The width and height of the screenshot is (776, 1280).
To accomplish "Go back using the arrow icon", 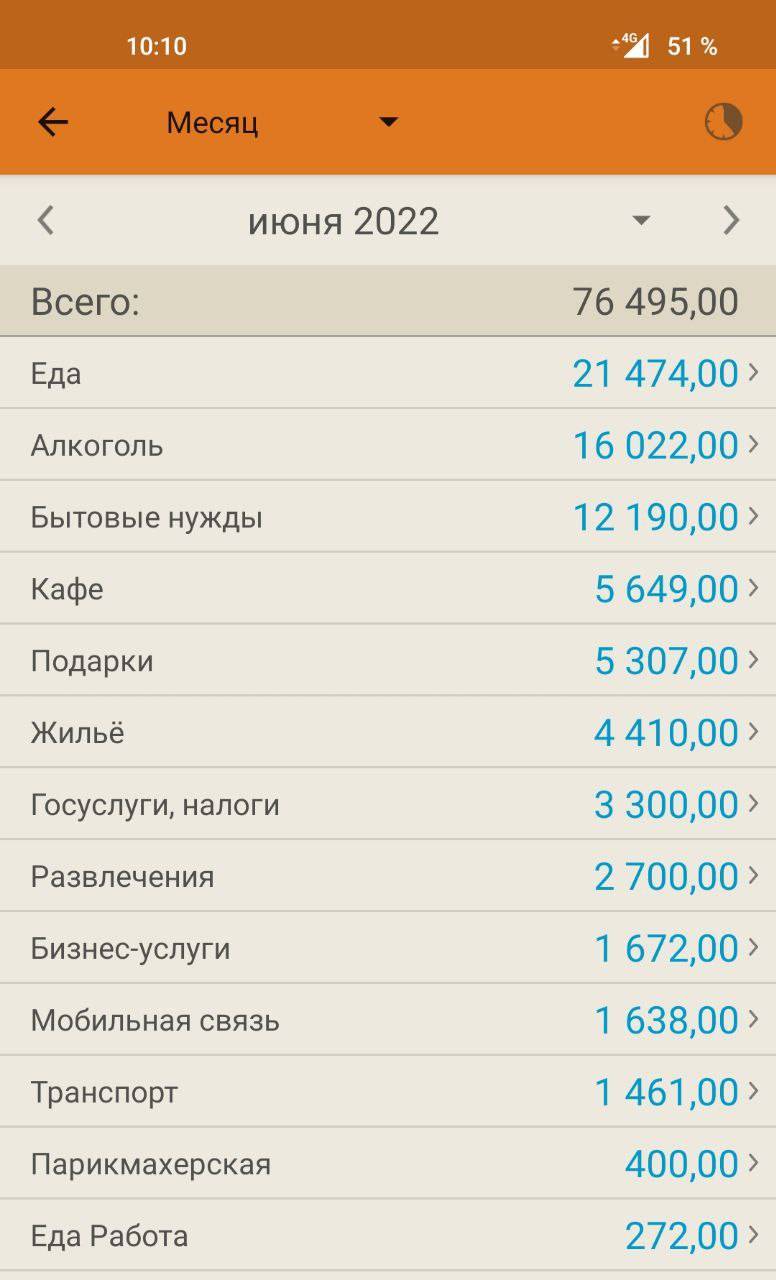I will pyautogui.click(x=52, y=122).
